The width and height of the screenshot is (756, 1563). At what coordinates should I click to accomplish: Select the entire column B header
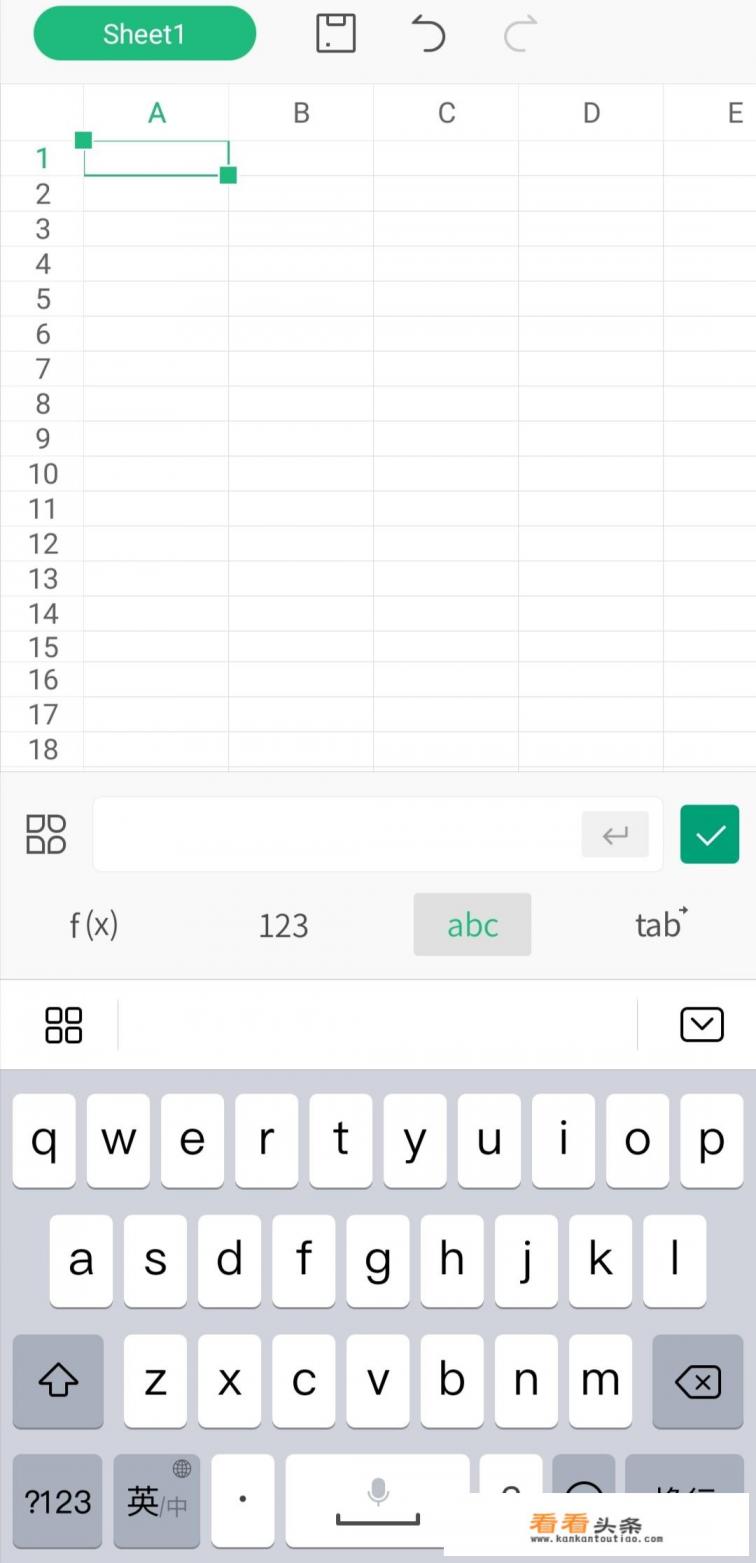[301, 113]
